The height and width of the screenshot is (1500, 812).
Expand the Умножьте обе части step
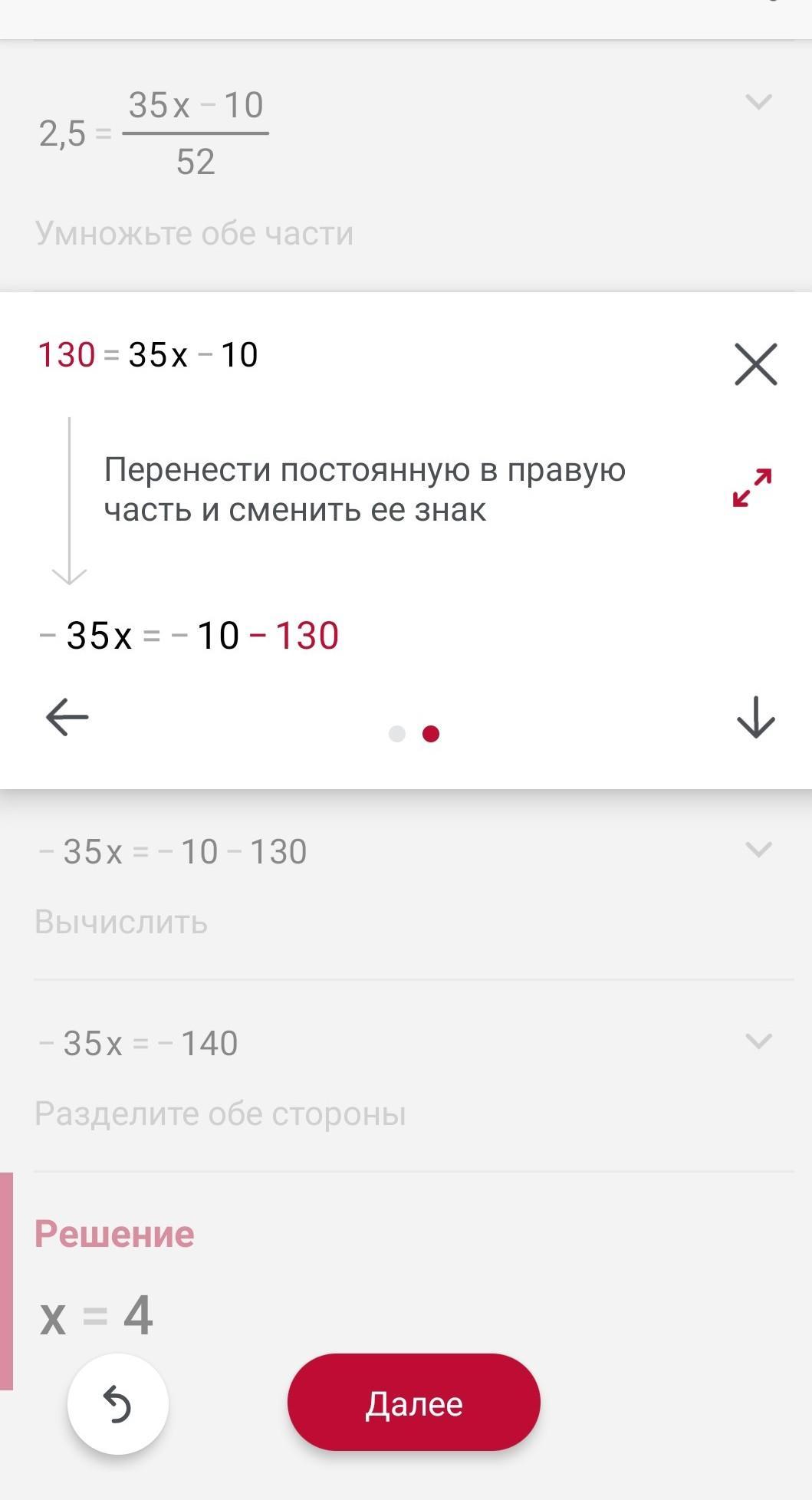(x=758, y=102)
